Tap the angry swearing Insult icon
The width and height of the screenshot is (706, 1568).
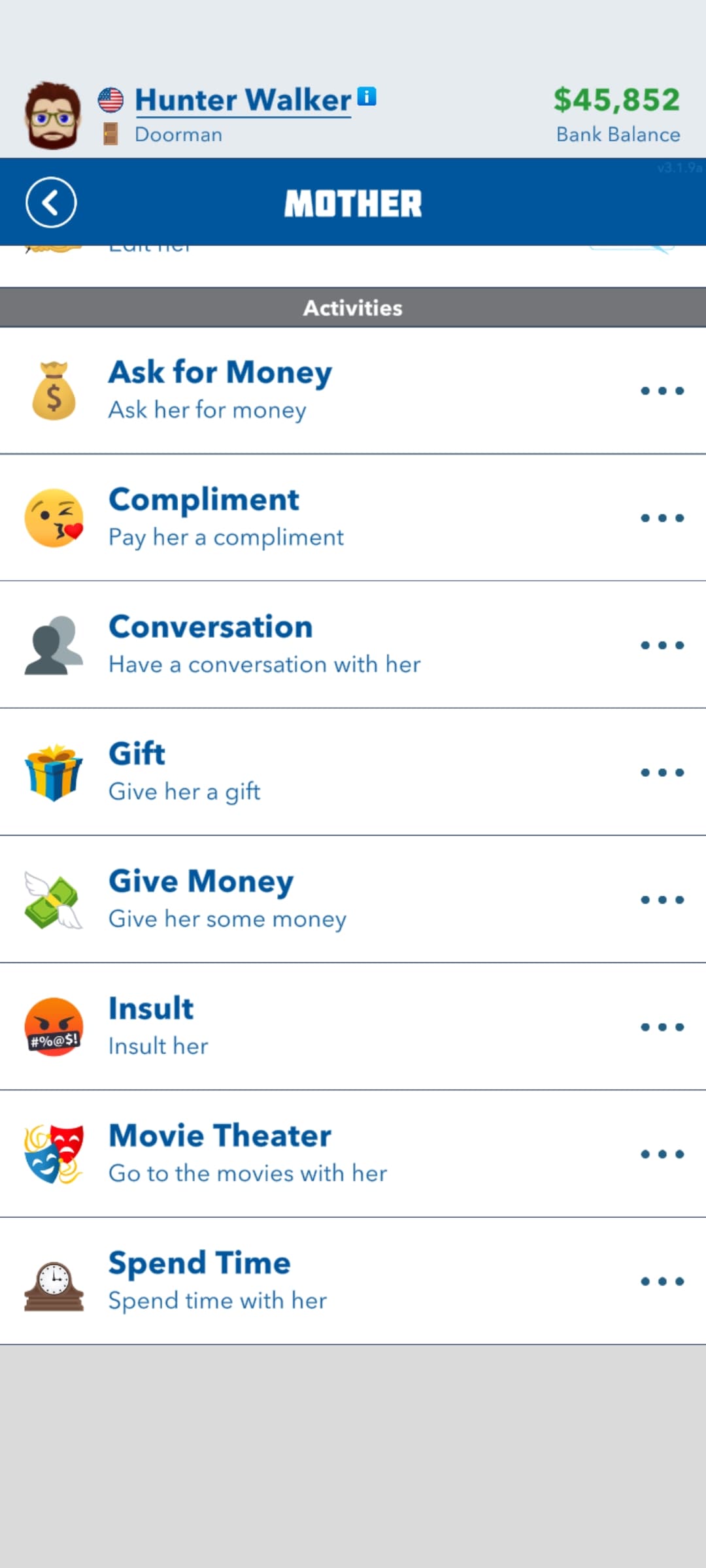click(x=55, y=1026)
